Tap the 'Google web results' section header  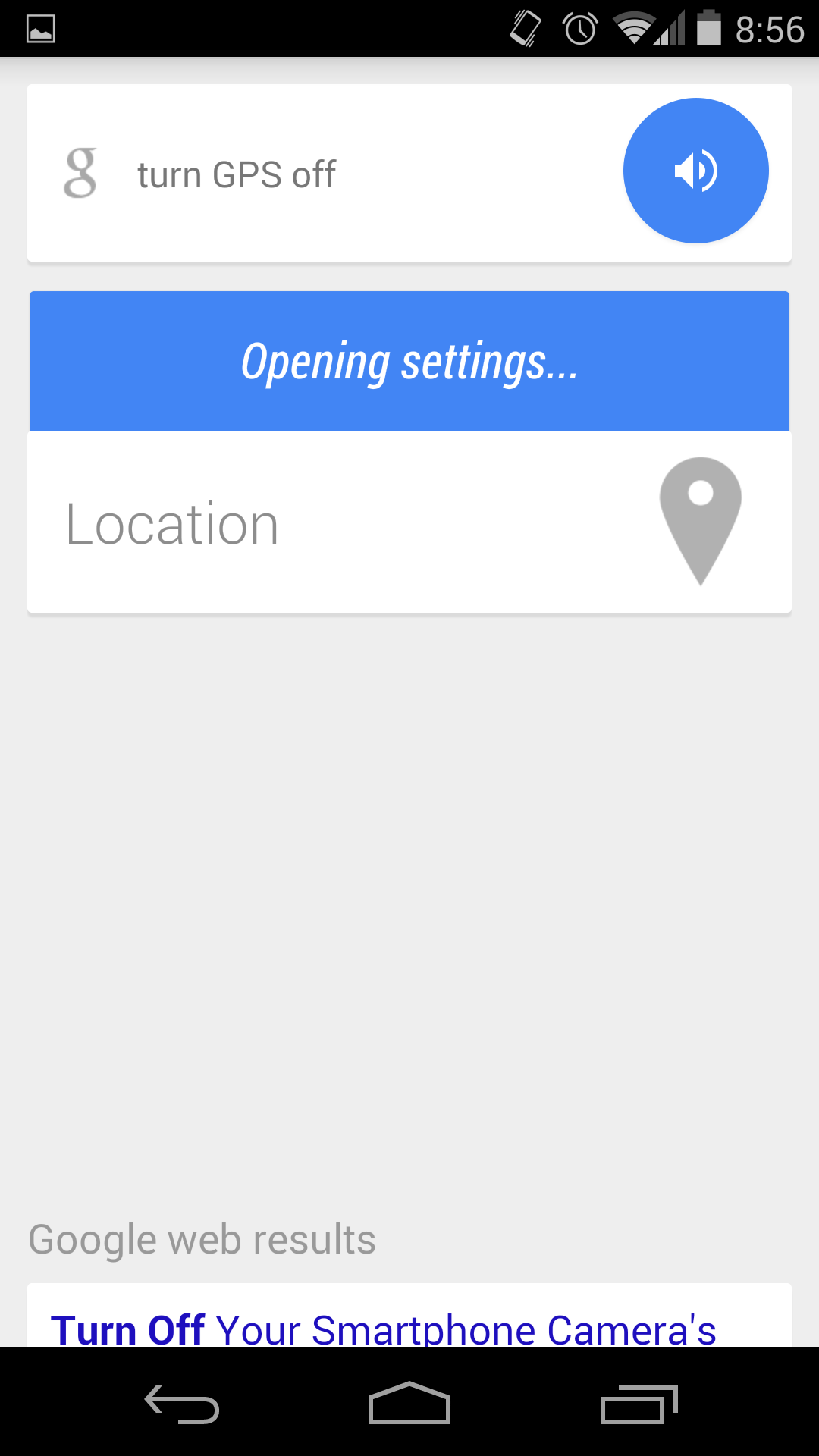coord(202,1238)
